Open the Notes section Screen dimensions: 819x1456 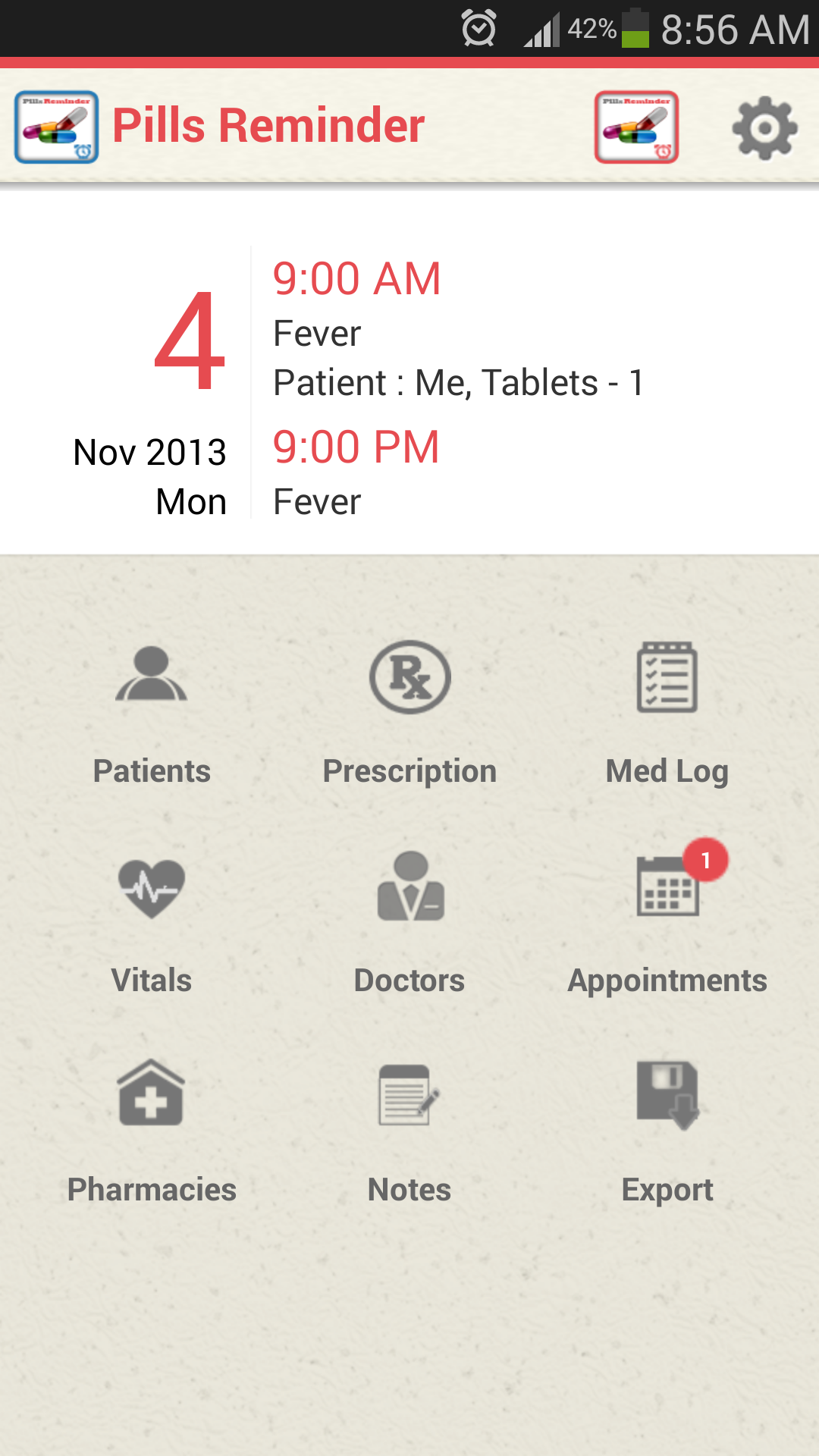pyautogui.click(x=409, y=1130)
